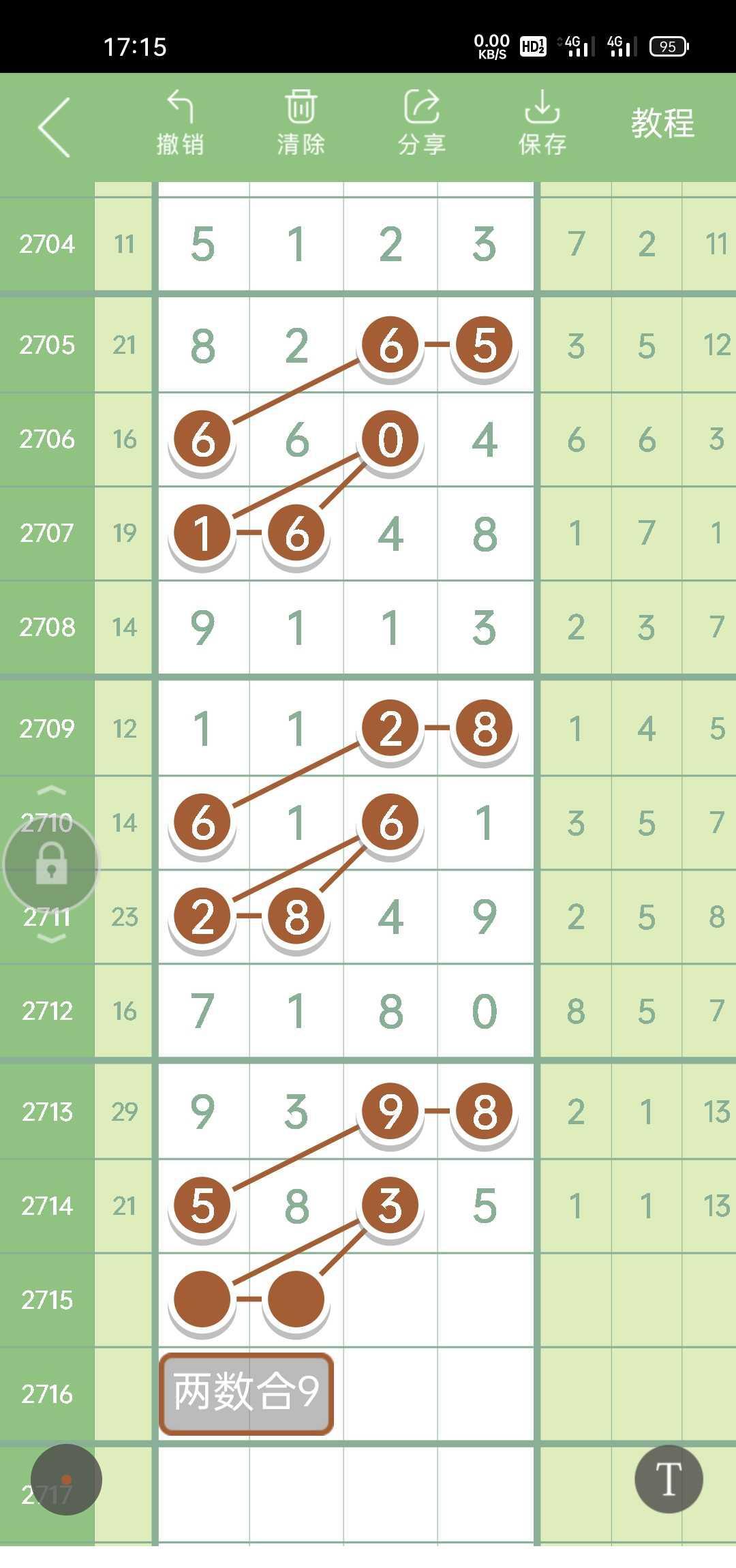This screenshot has height=1568, width=736.
Task: Undo the last mark with 撤销
Action: pos(180,123)
